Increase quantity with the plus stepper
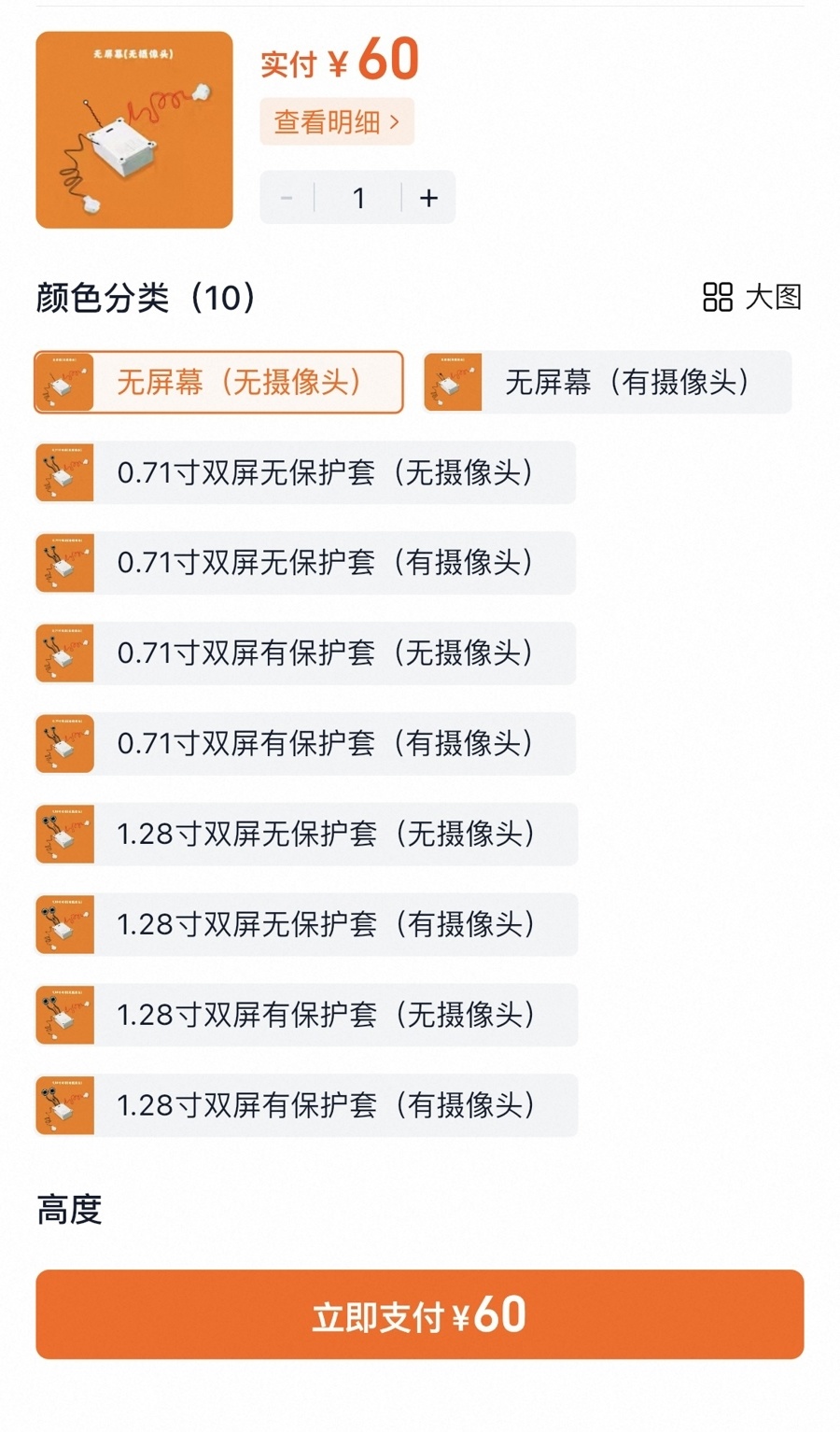 pos(427,197)
